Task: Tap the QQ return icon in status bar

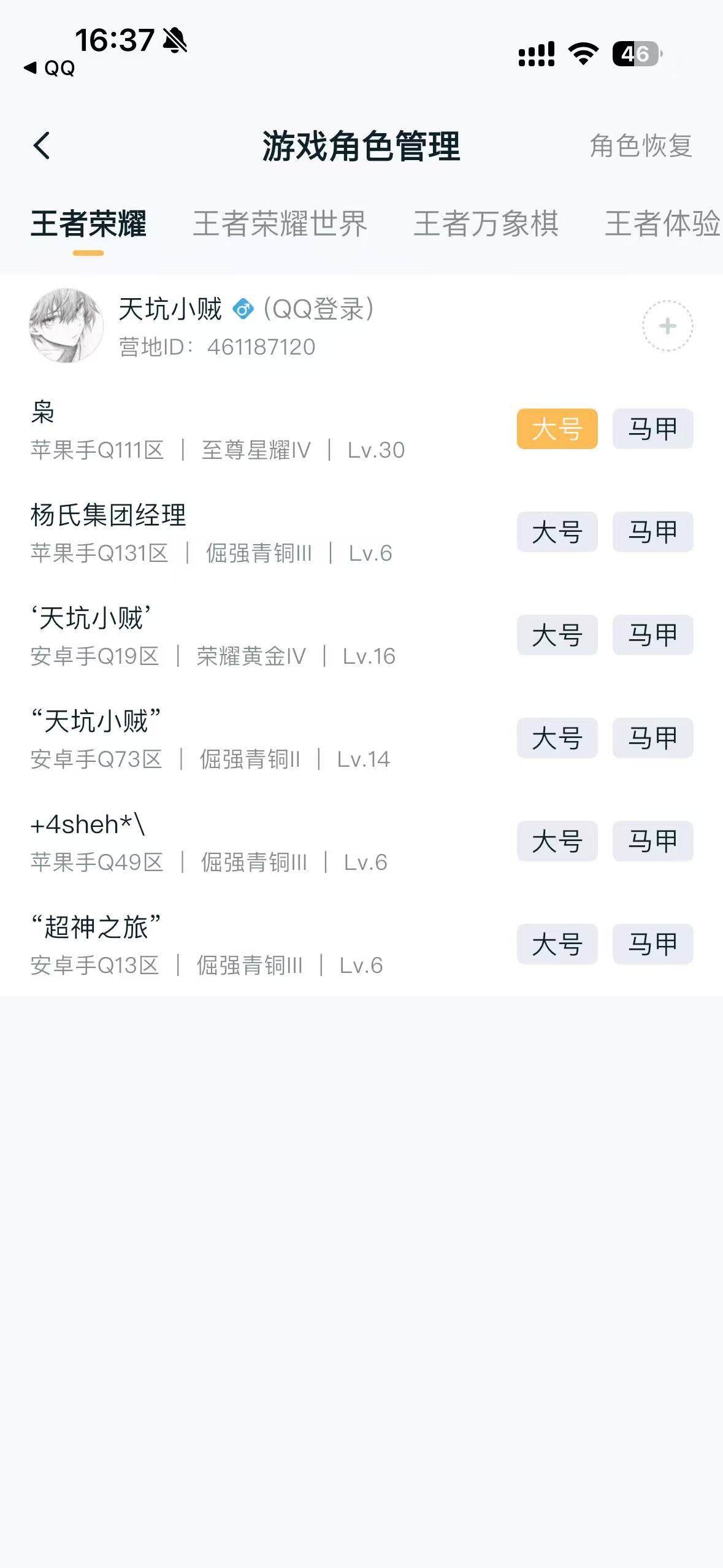Action: tap(48, 68)
